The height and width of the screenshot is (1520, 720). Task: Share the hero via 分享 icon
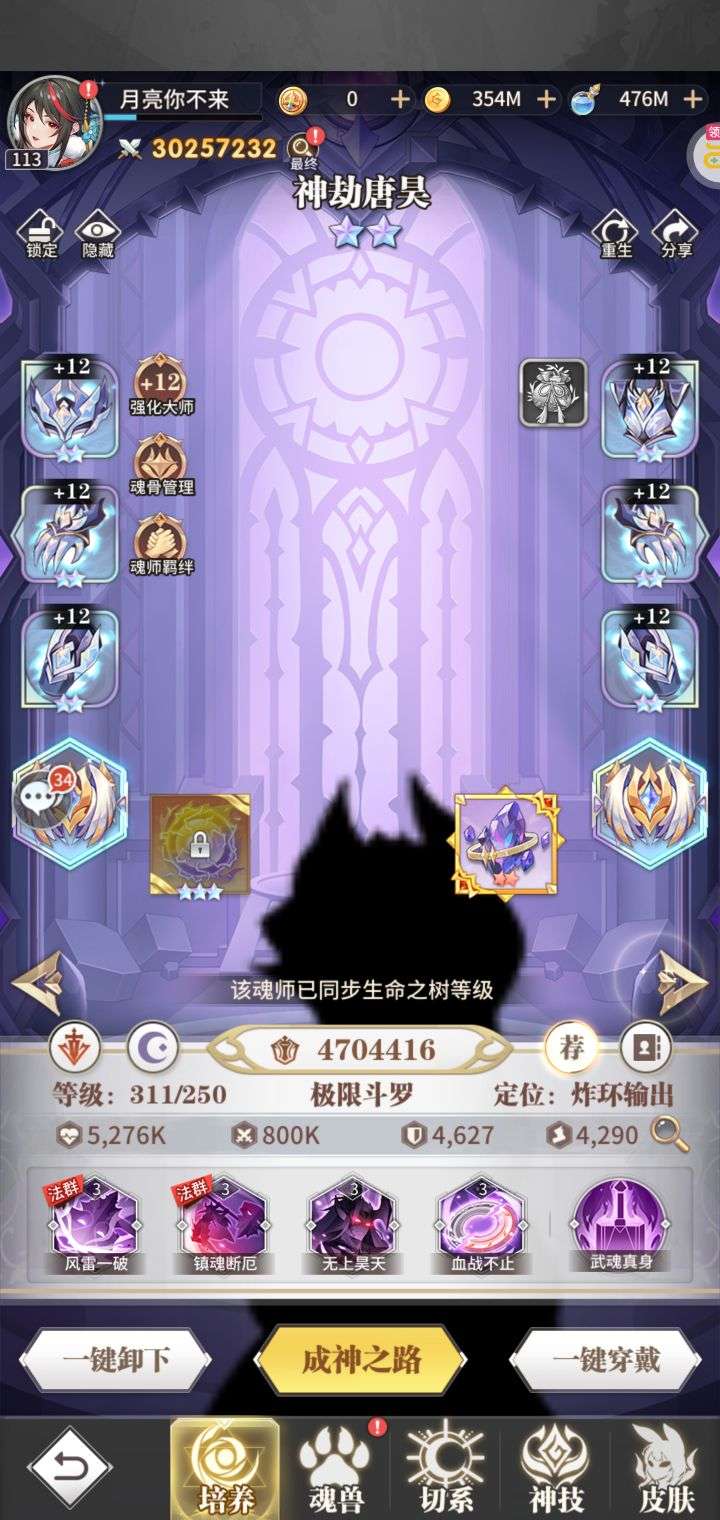click(676, 231)
